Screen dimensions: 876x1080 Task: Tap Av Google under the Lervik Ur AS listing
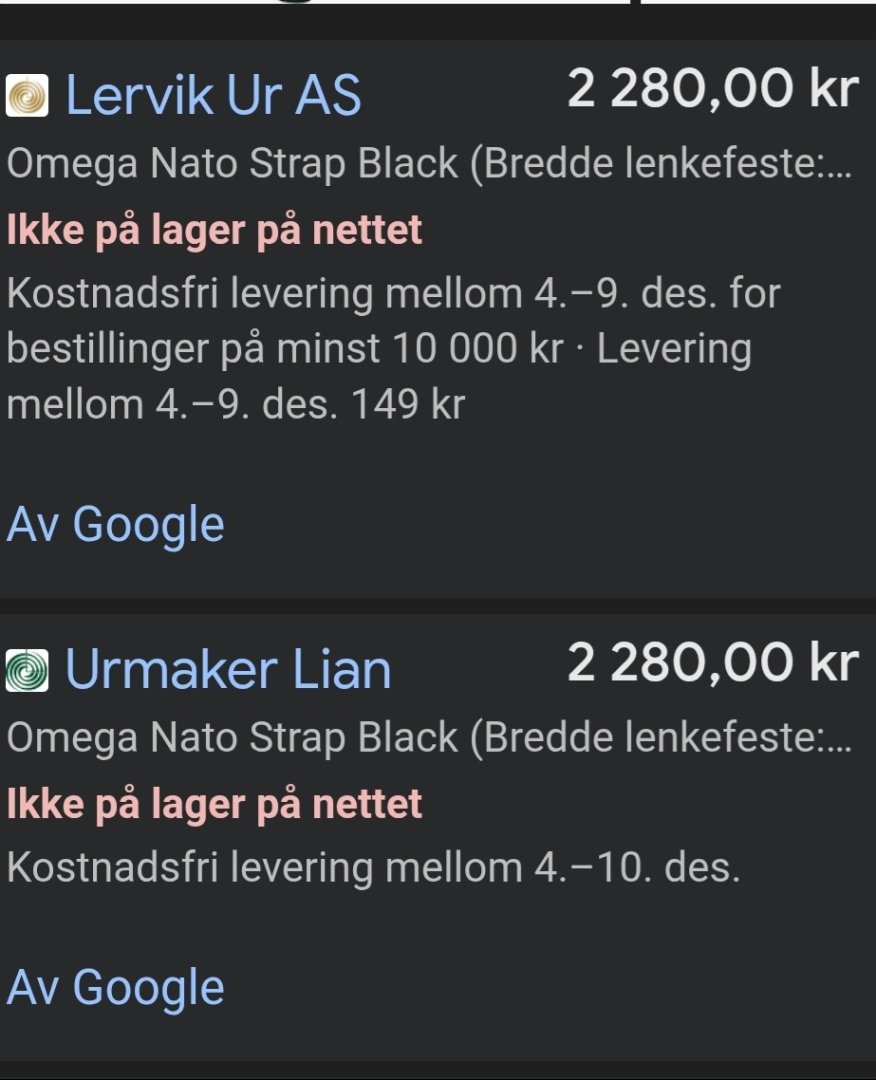pos(115,524)
